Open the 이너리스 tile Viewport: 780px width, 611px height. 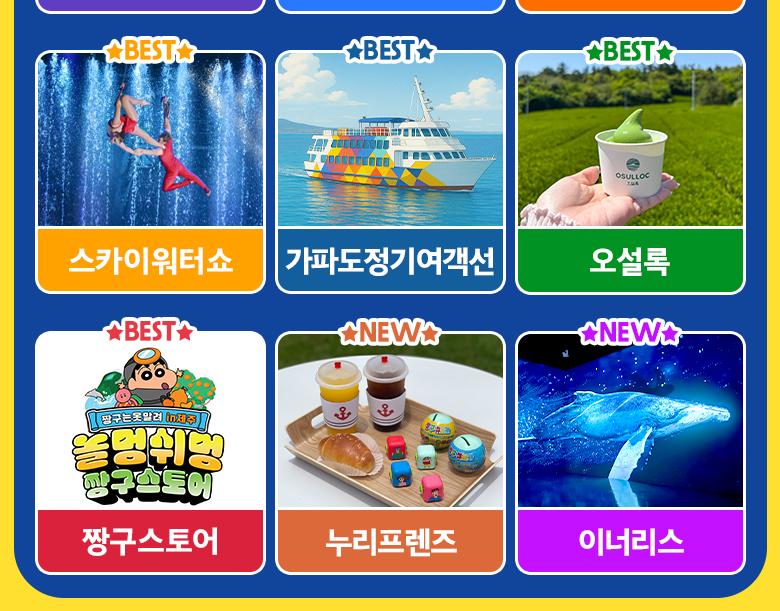point(630,452)
